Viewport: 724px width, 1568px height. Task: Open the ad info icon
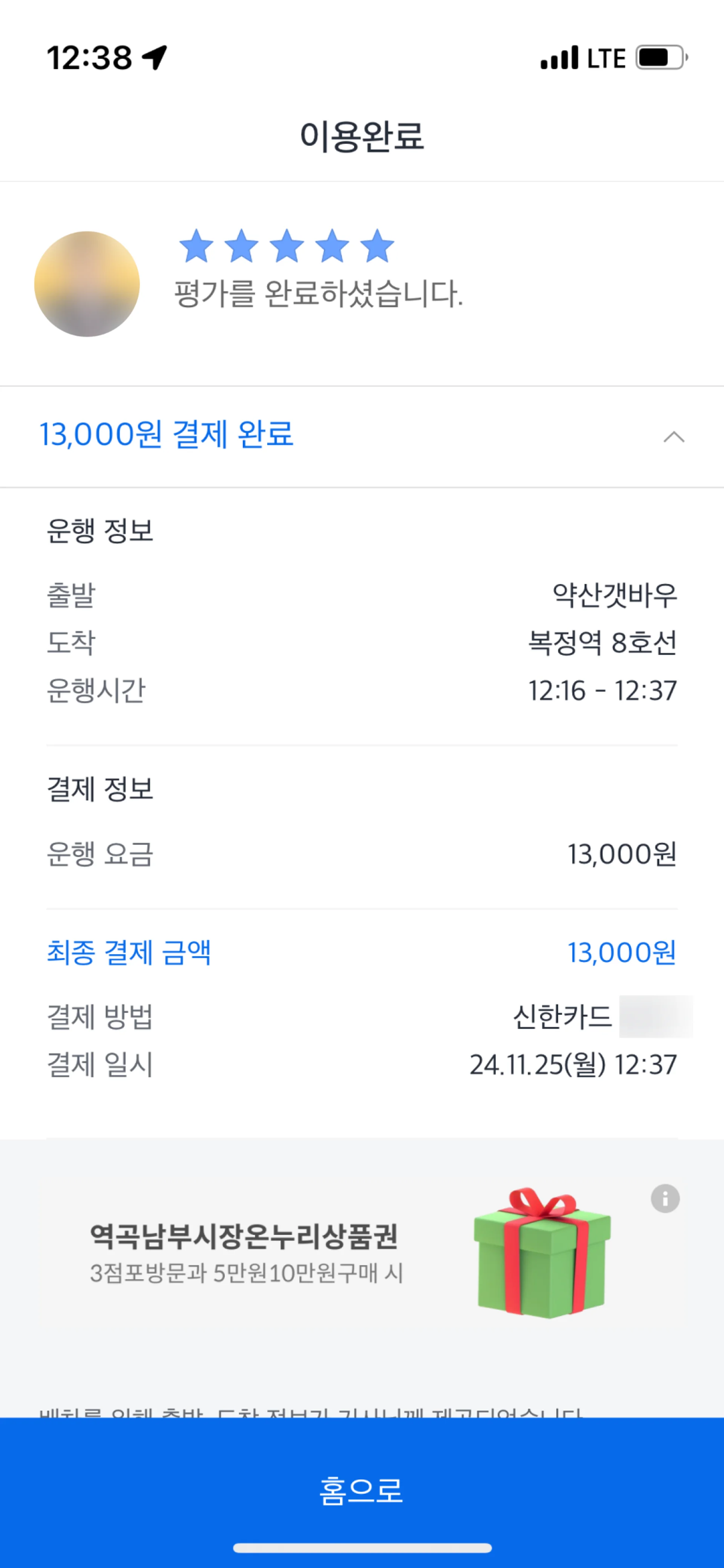665,1199
